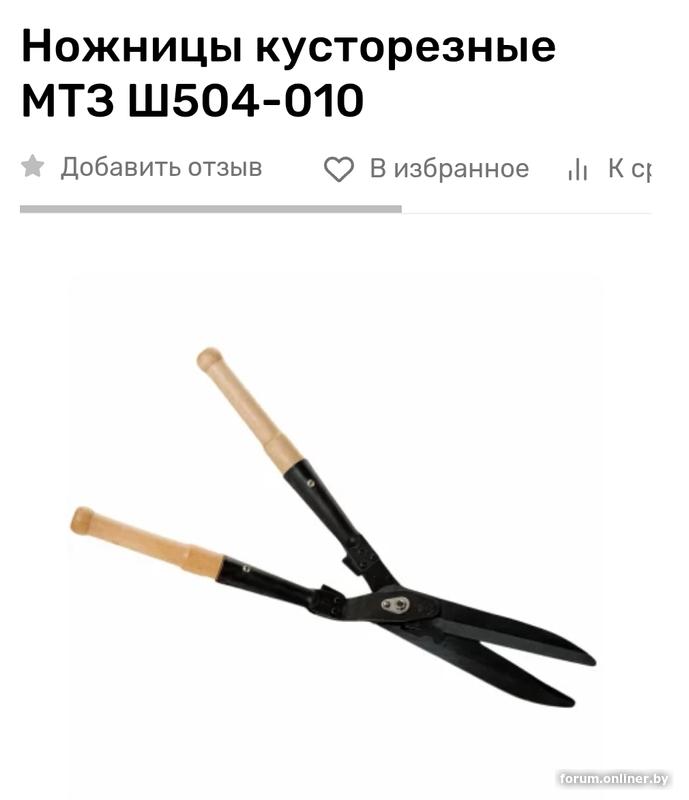Add product to 'В избранное' favorites
Image resolution: width=689 pixels, height=800 pixels.
point(427,169)
